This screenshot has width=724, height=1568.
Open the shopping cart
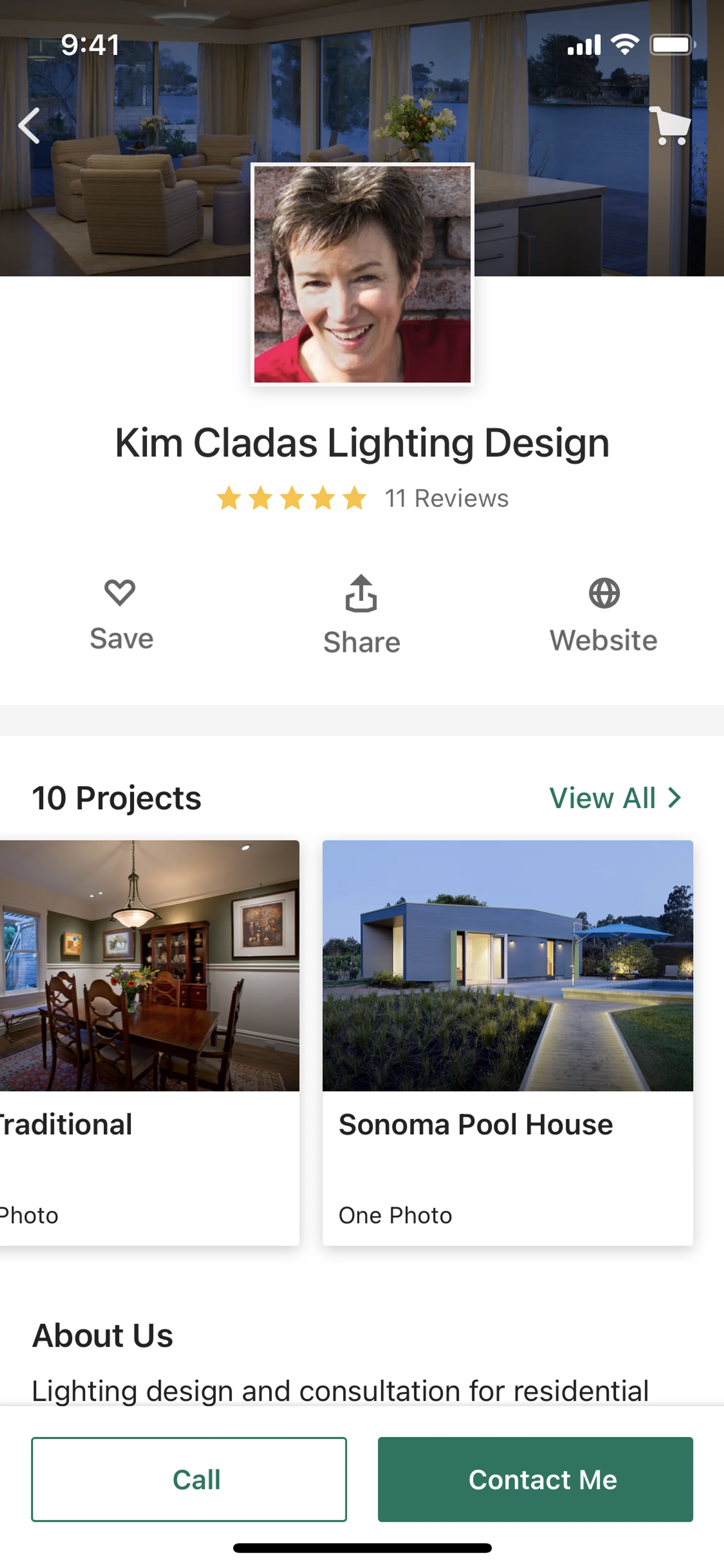[x=670, y=126]
